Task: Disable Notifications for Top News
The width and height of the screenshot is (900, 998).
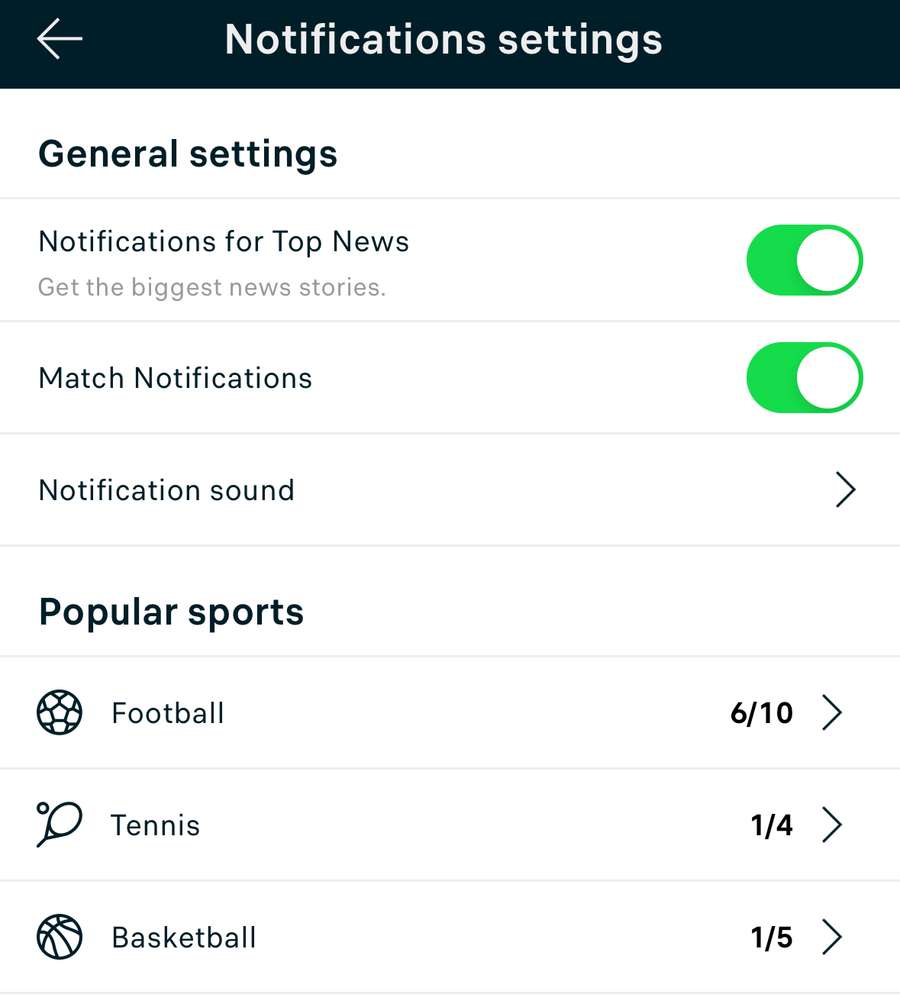Action: coord(804,260)
